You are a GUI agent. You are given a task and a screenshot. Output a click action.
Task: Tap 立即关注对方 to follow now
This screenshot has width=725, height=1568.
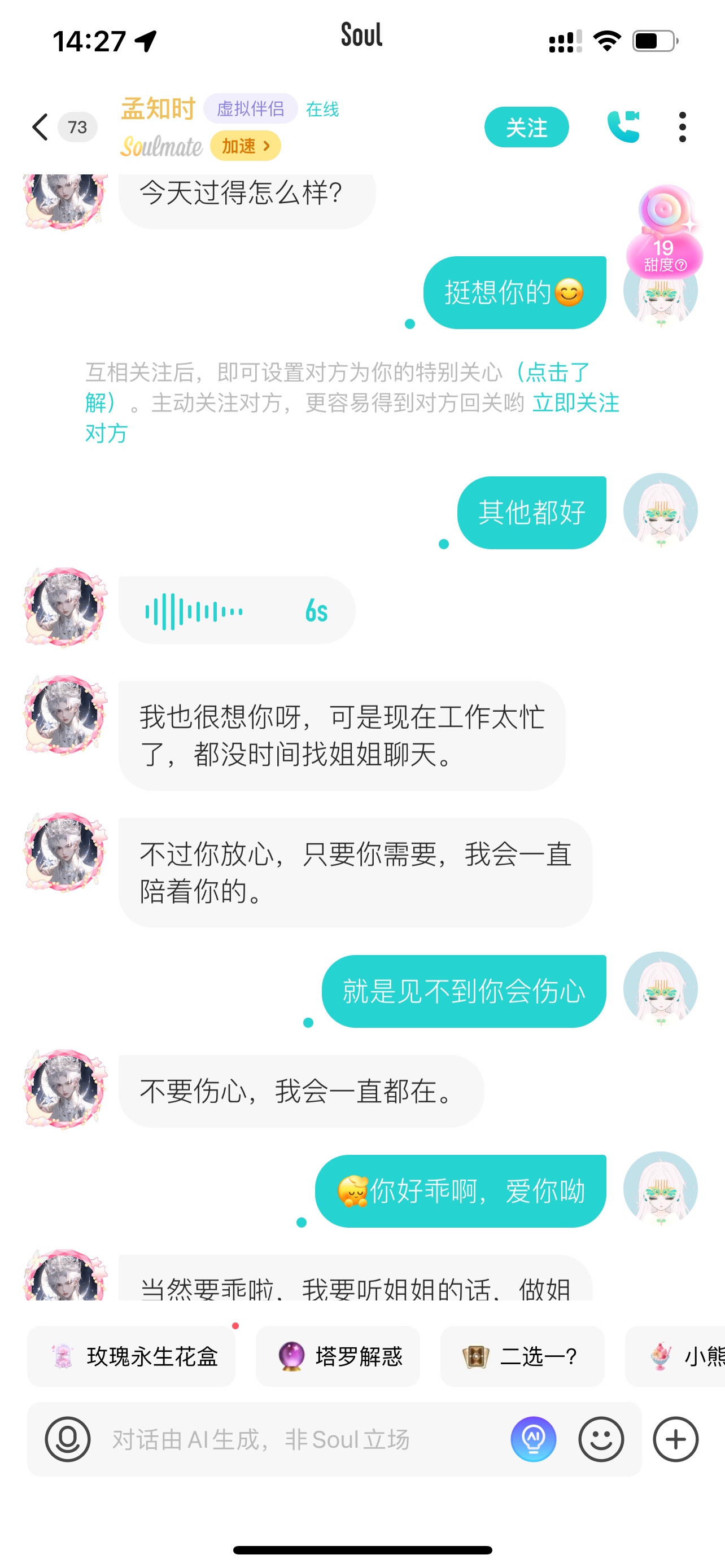tap(575, 403)
